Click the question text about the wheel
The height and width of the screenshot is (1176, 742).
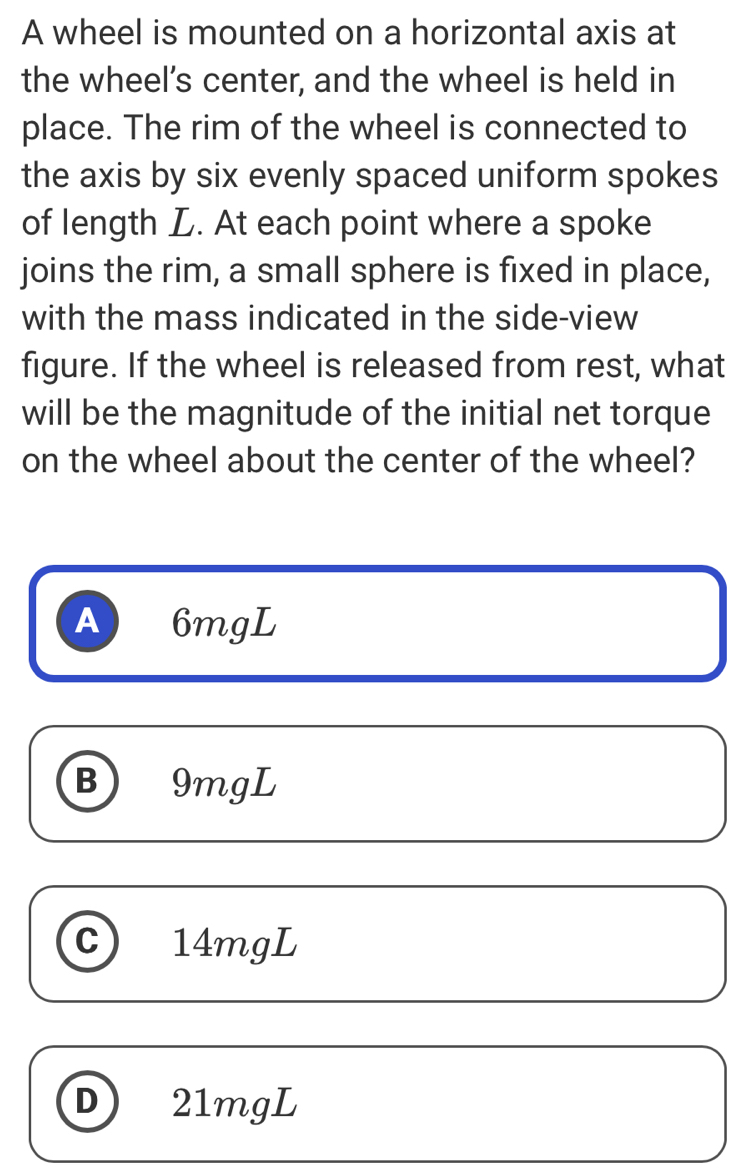pos(370,245)
